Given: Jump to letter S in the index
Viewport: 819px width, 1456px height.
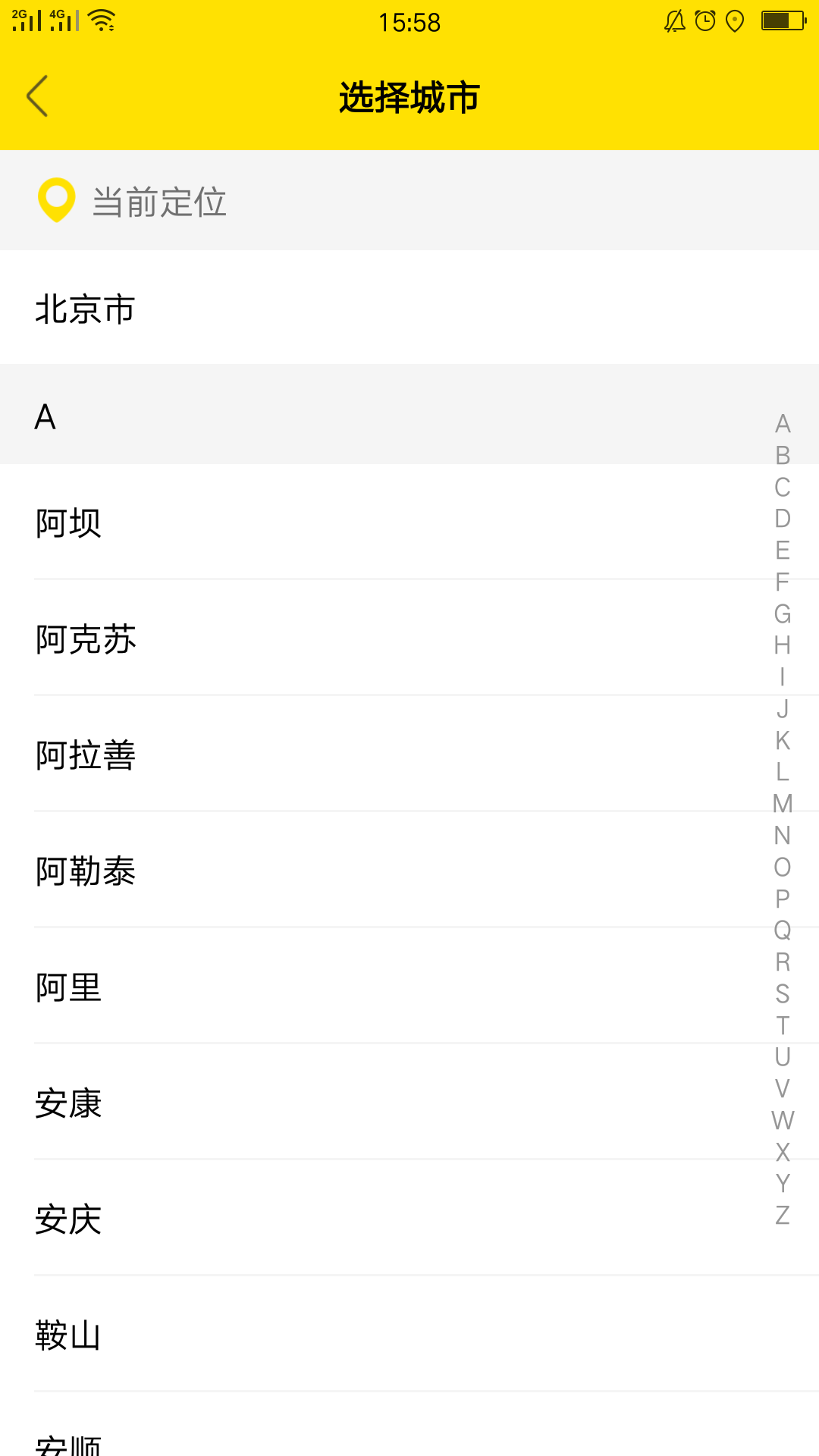Looking at the screenshot, I should pos(783,993).
